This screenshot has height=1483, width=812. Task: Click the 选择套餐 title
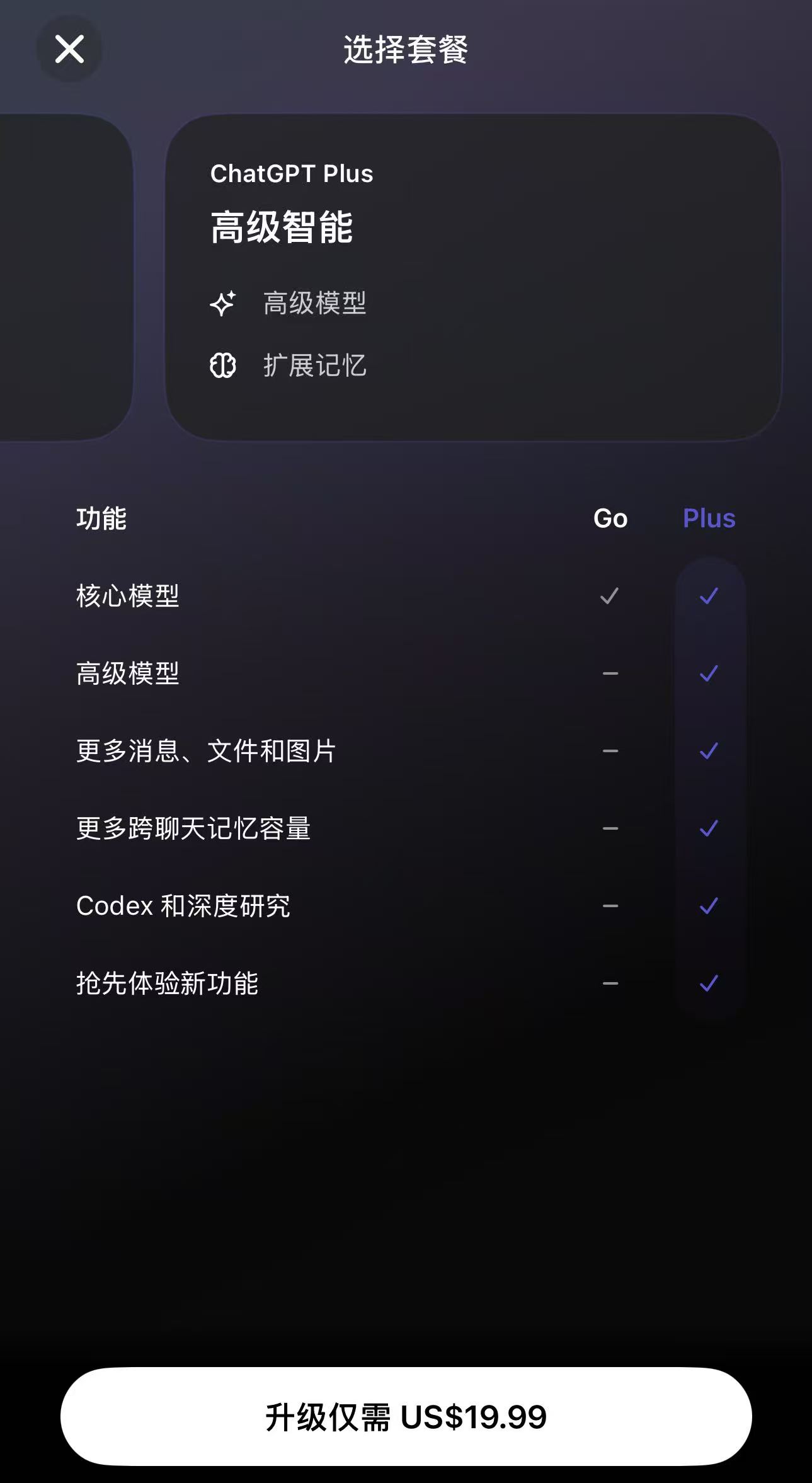(406, 50)
